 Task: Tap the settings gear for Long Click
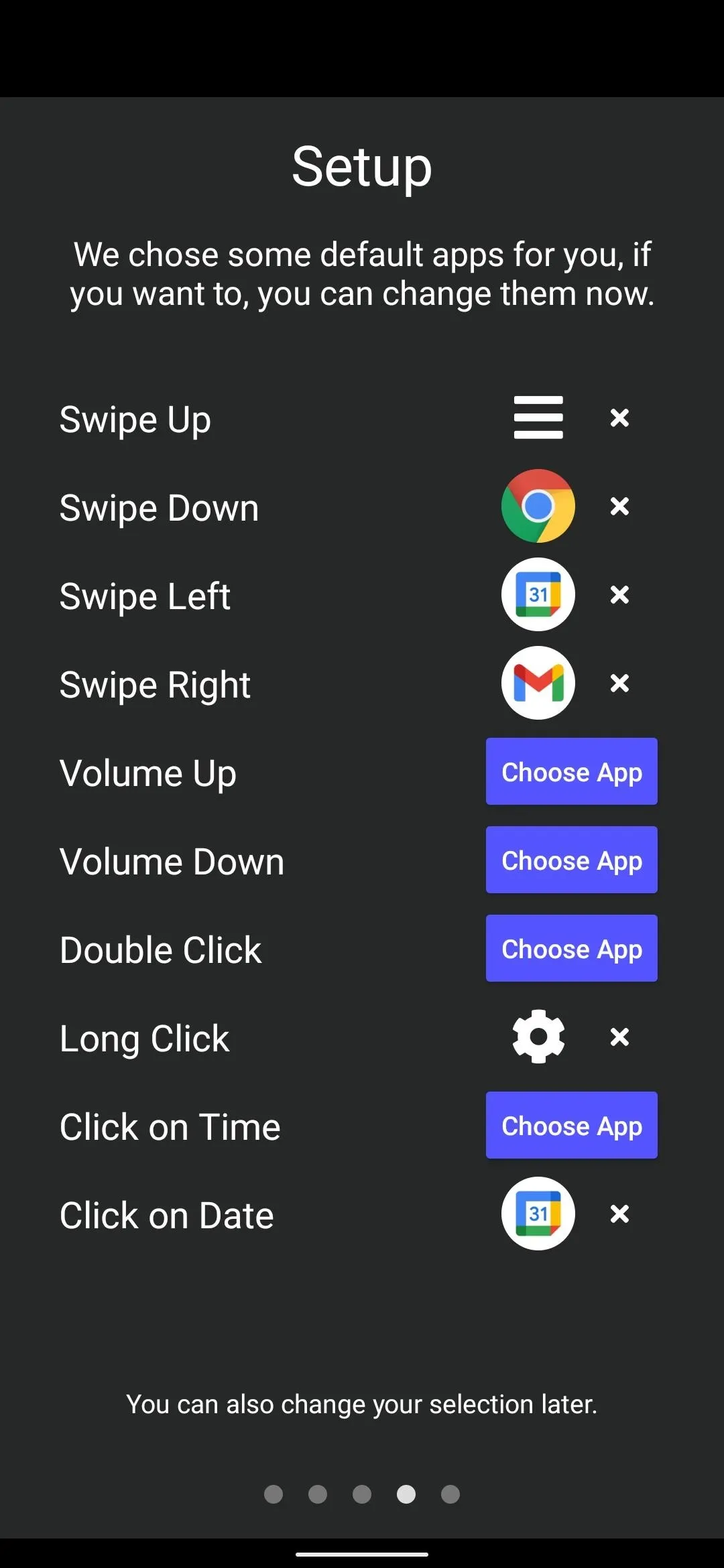point(538,1037)
